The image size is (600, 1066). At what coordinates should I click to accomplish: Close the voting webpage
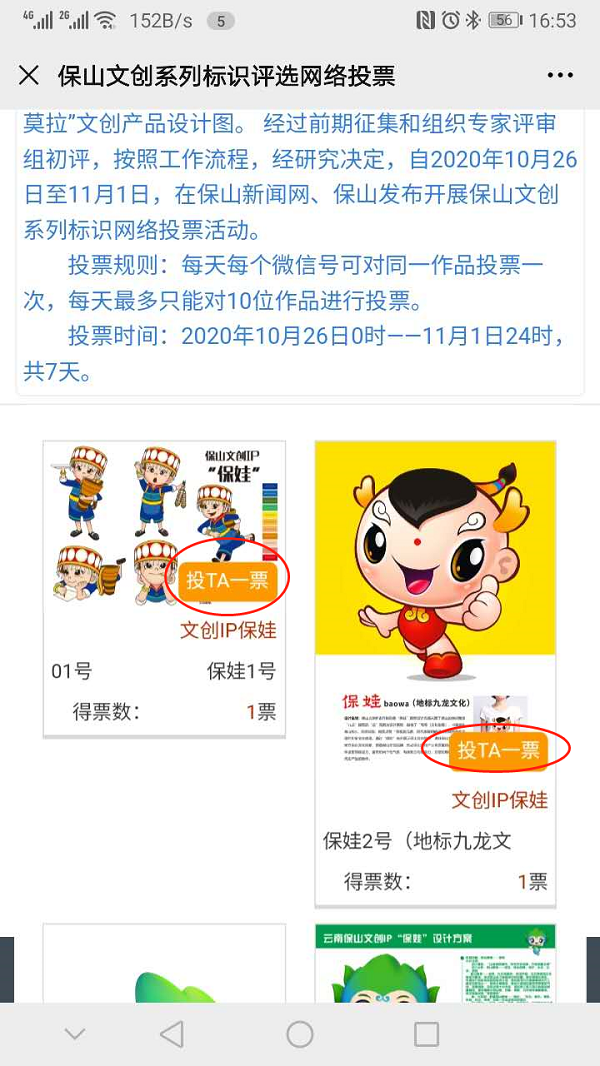pyautogui.click(x=29, y=75)
